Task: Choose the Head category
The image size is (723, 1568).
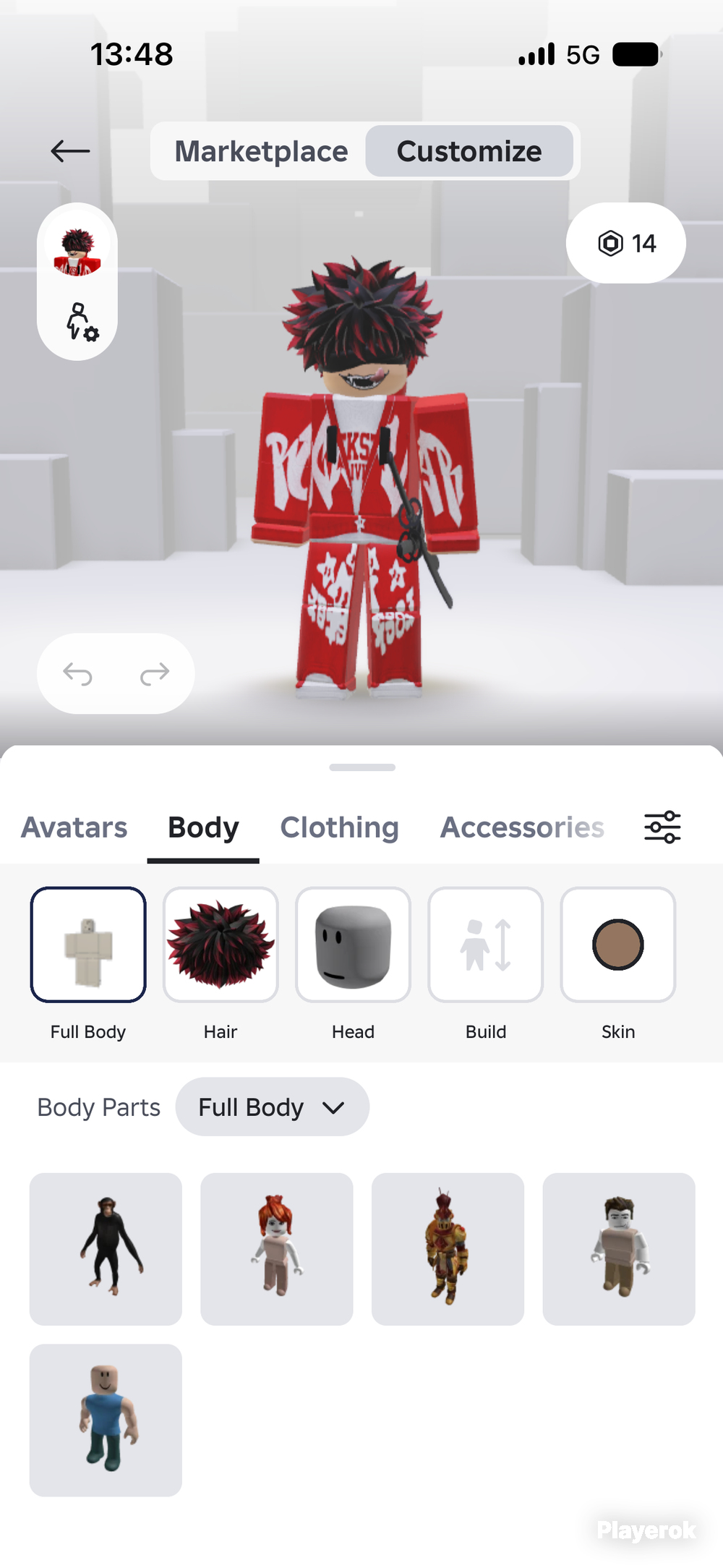Action: pyautogui.click(x=353, y=945)
